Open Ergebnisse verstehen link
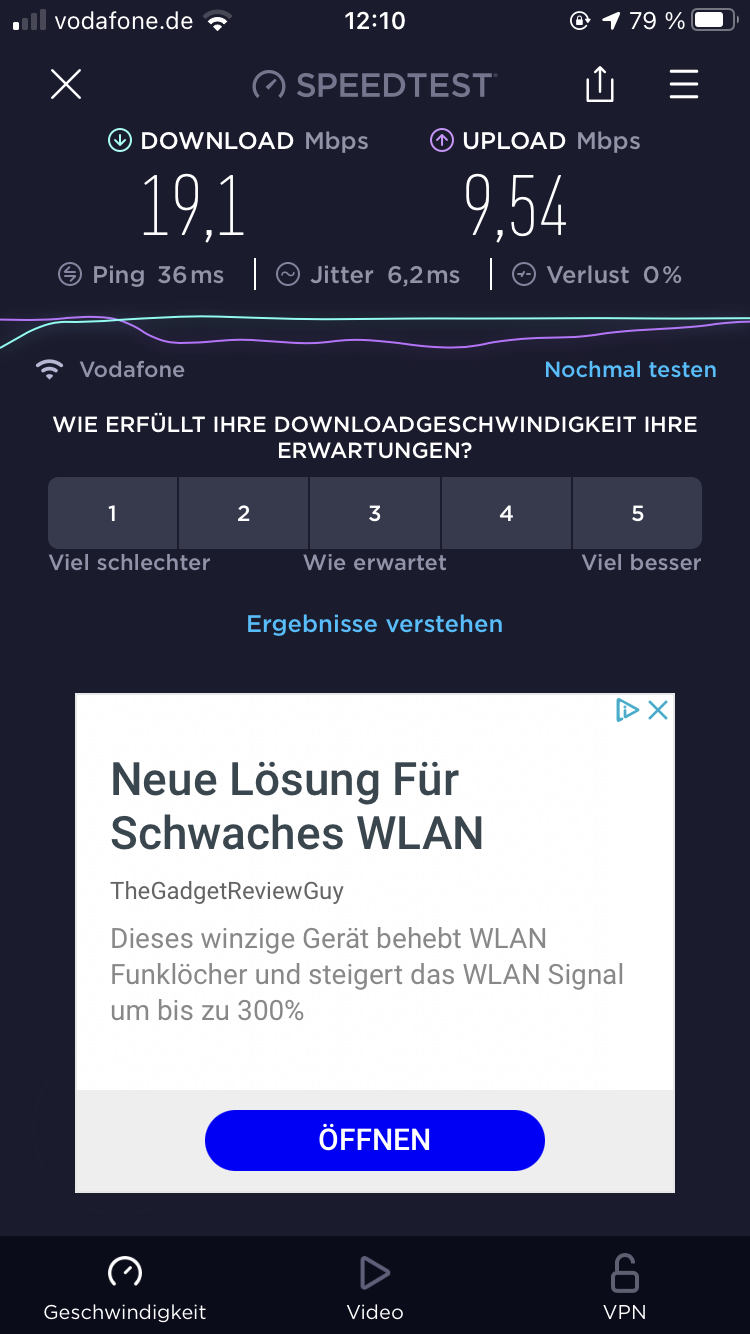750x1334 pixels. point(375,624)
